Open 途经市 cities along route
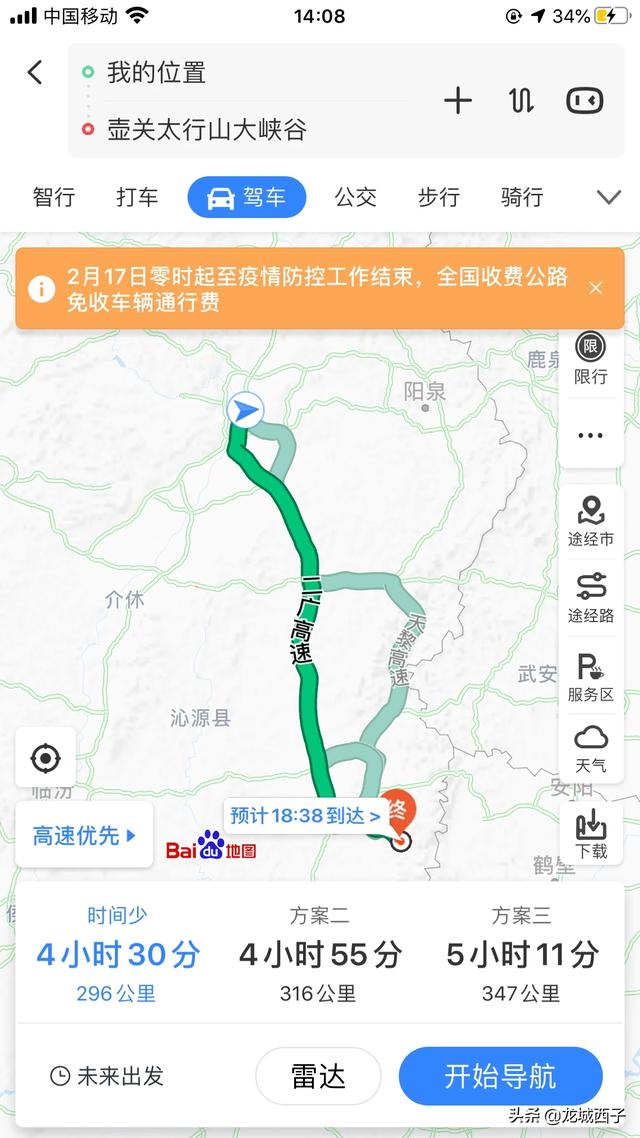 click(591, 521)
